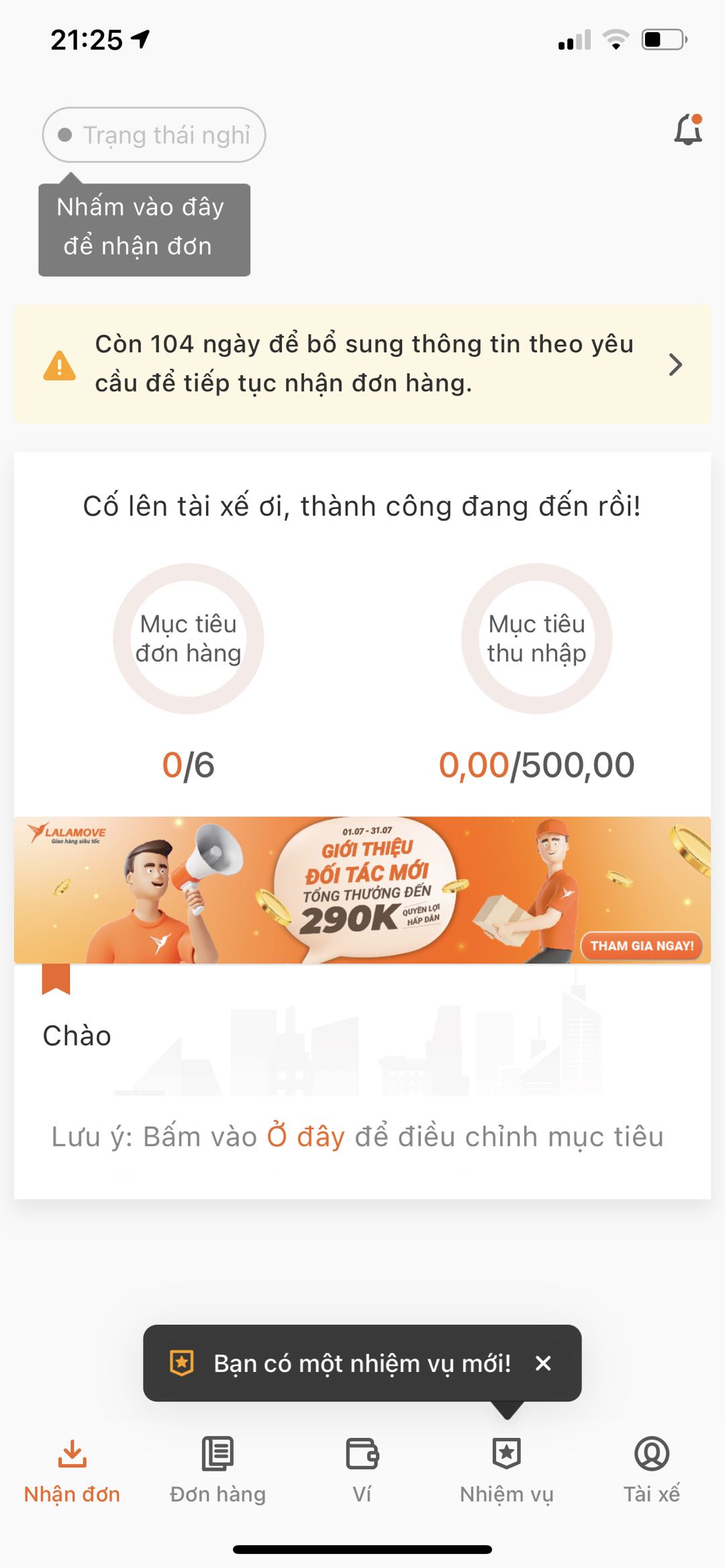725x1568 pixels.
Task: Go to the 'Nhiệm vụ' tab
Action: click(x=507, y=1469)
